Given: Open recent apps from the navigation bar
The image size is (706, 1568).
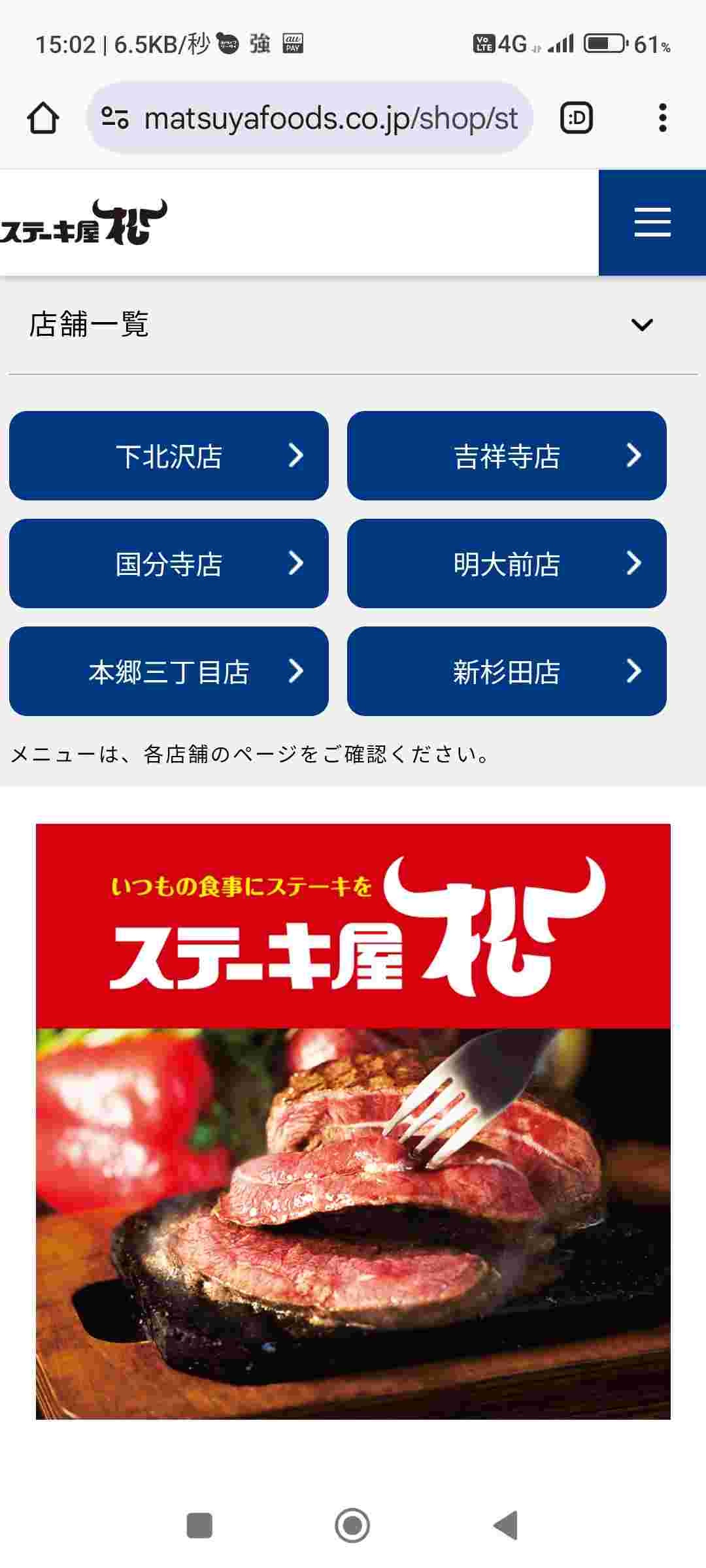Looking at the screenshot, I should pos(199,1526).
